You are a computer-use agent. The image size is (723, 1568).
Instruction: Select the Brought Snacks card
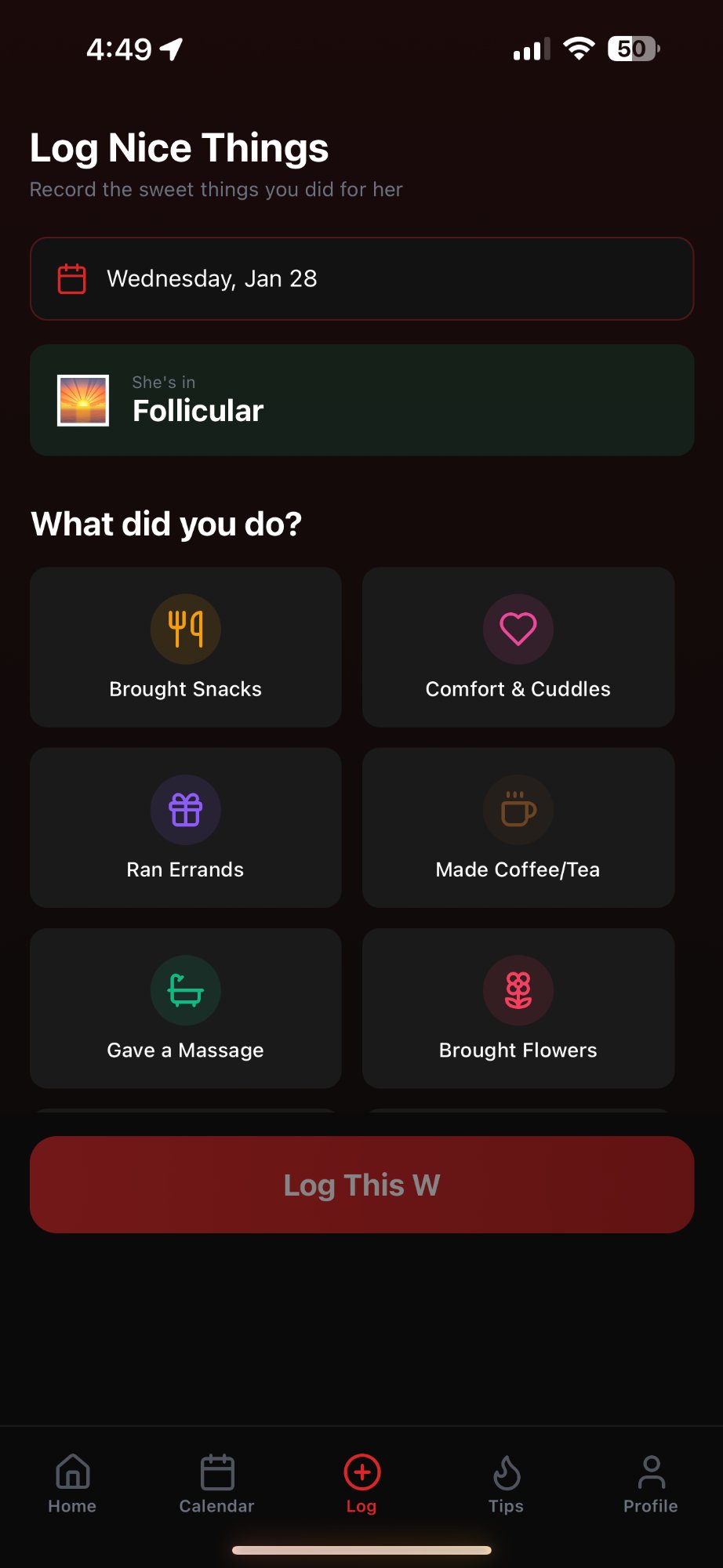(x=186, y=647)
